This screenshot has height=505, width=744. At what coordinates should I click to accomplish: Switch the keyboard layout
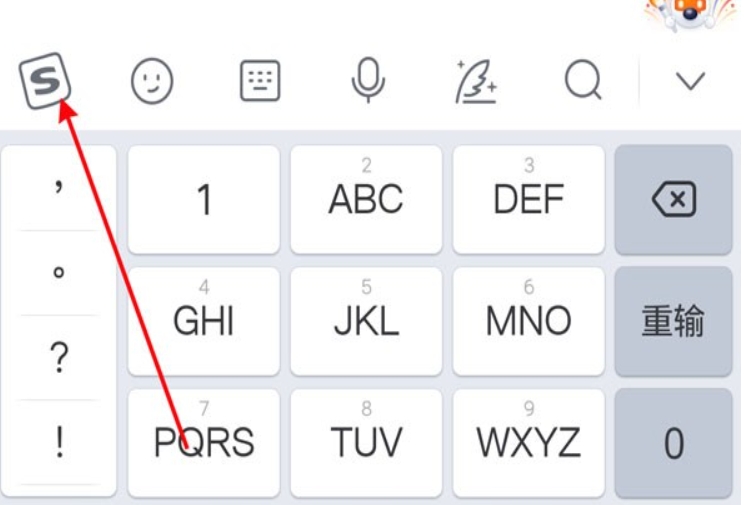260,81
